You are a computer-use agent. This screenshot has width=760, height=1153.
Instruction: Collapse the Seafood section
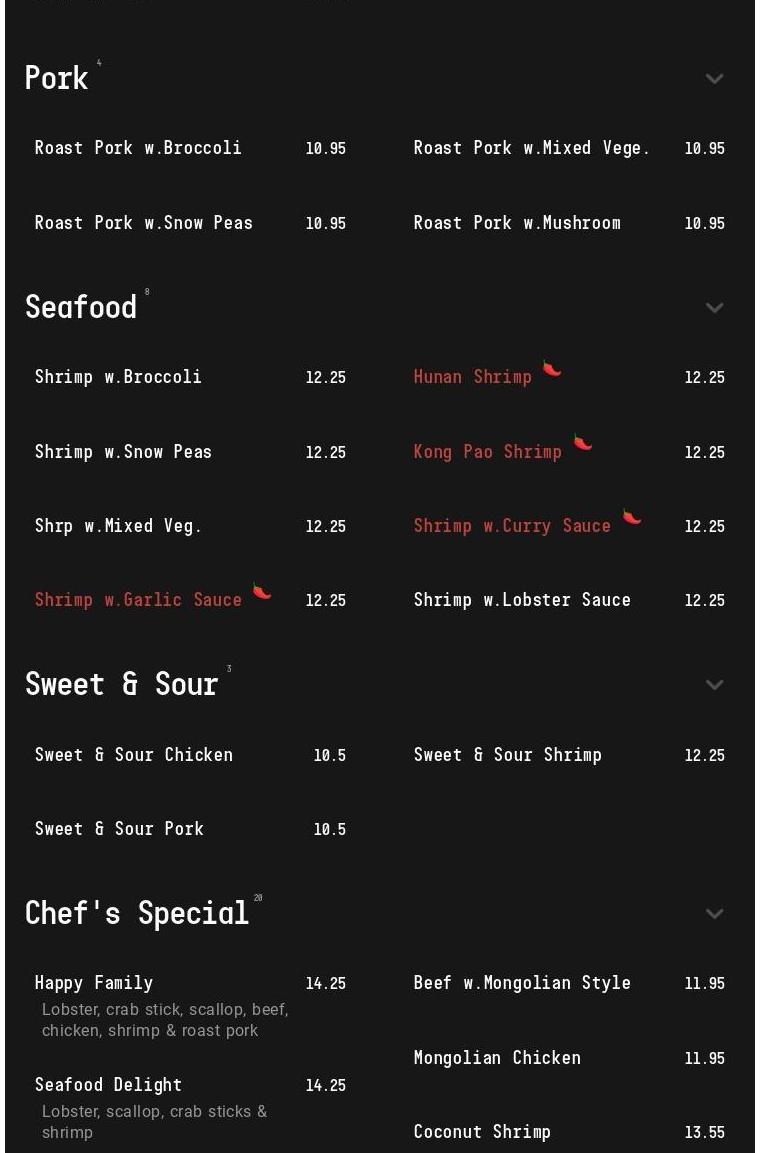[x=714, y=308]
